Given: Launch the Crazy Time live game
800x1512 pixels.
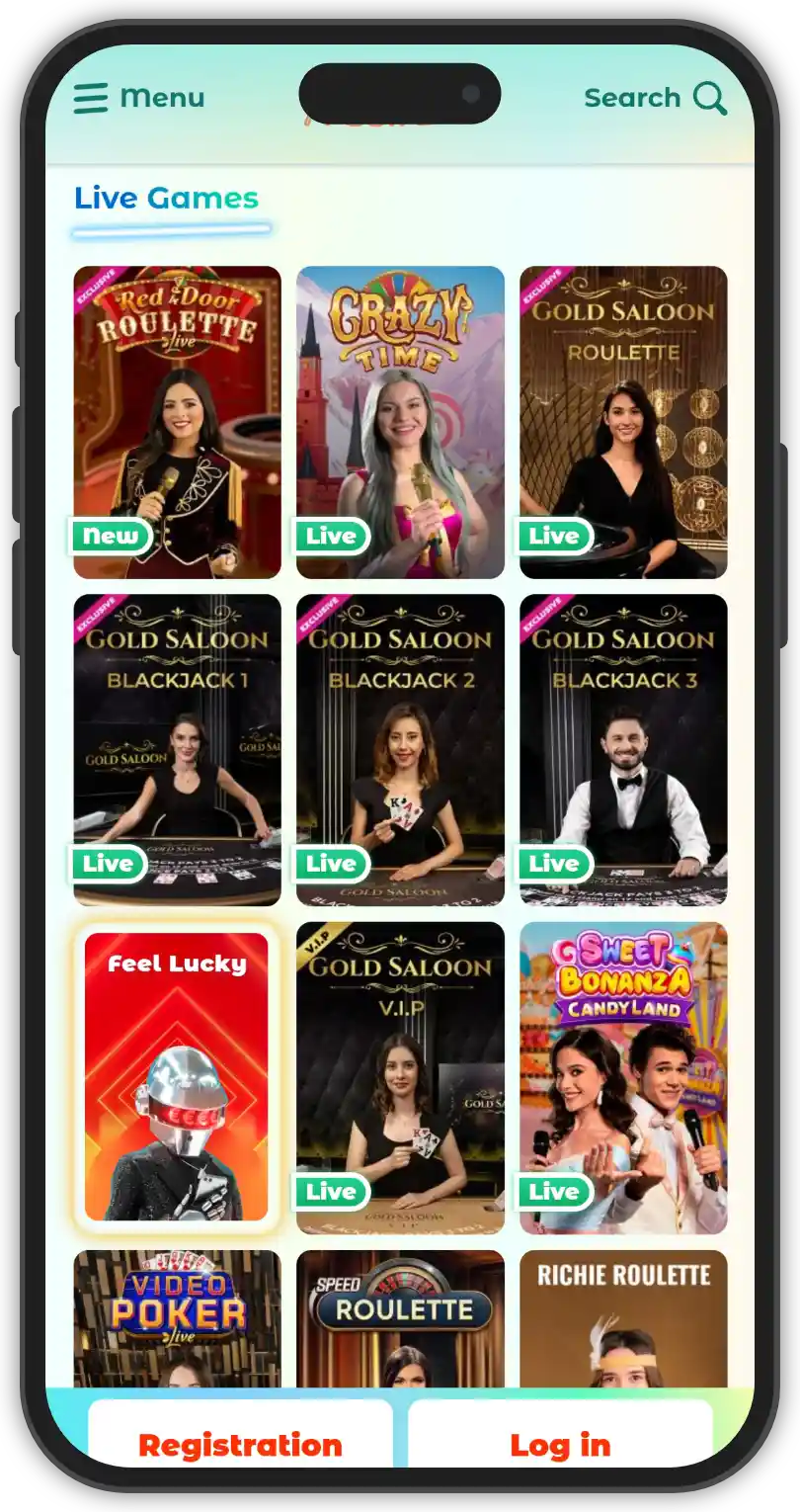Looking at the screenshot, I should coord(400,422).
